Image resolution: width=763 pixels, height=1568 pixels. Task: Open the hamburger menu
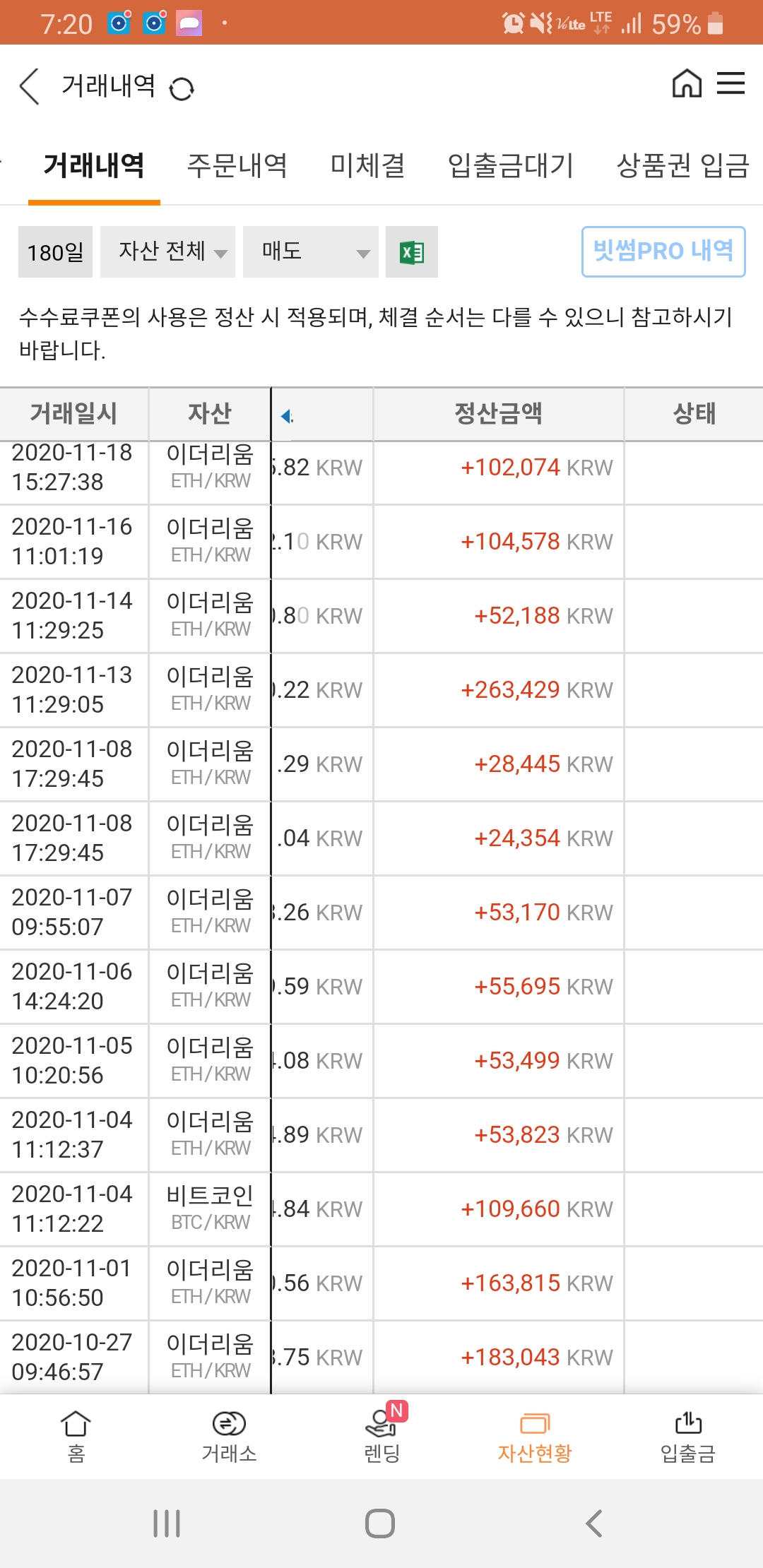pos(731,83)
